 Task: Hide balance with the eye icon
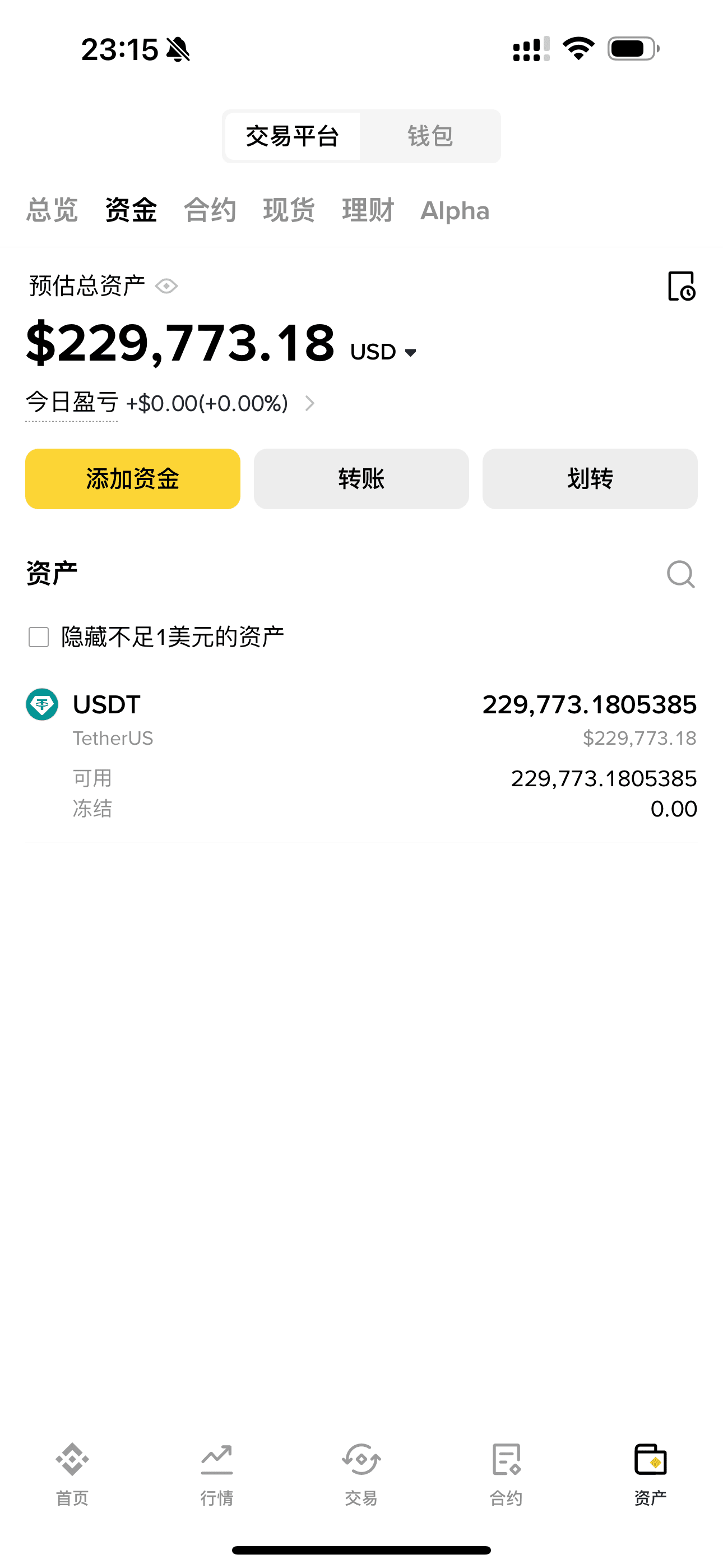pyautogui.click(x=166, y=286)
